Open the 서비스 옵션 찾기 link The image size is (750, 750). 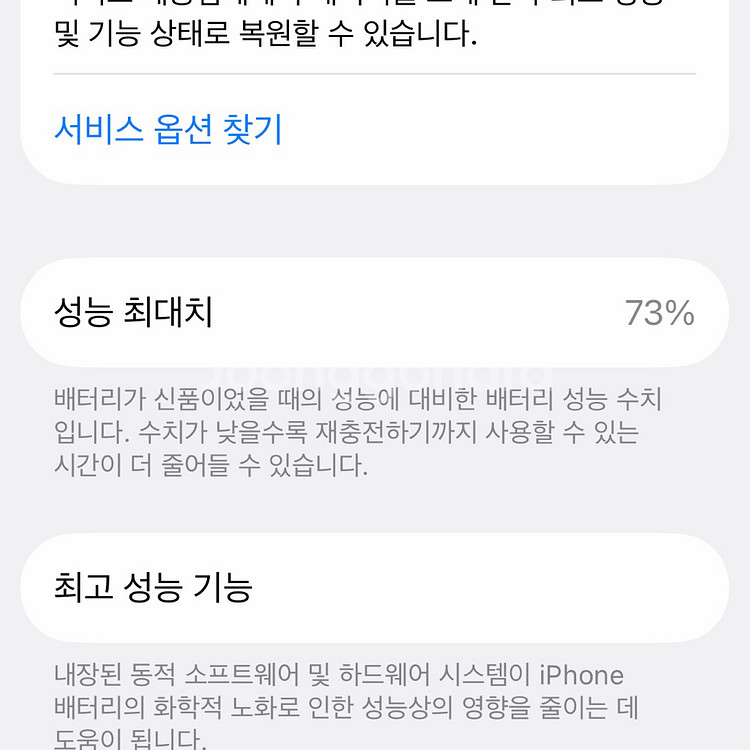click(168, 129)
